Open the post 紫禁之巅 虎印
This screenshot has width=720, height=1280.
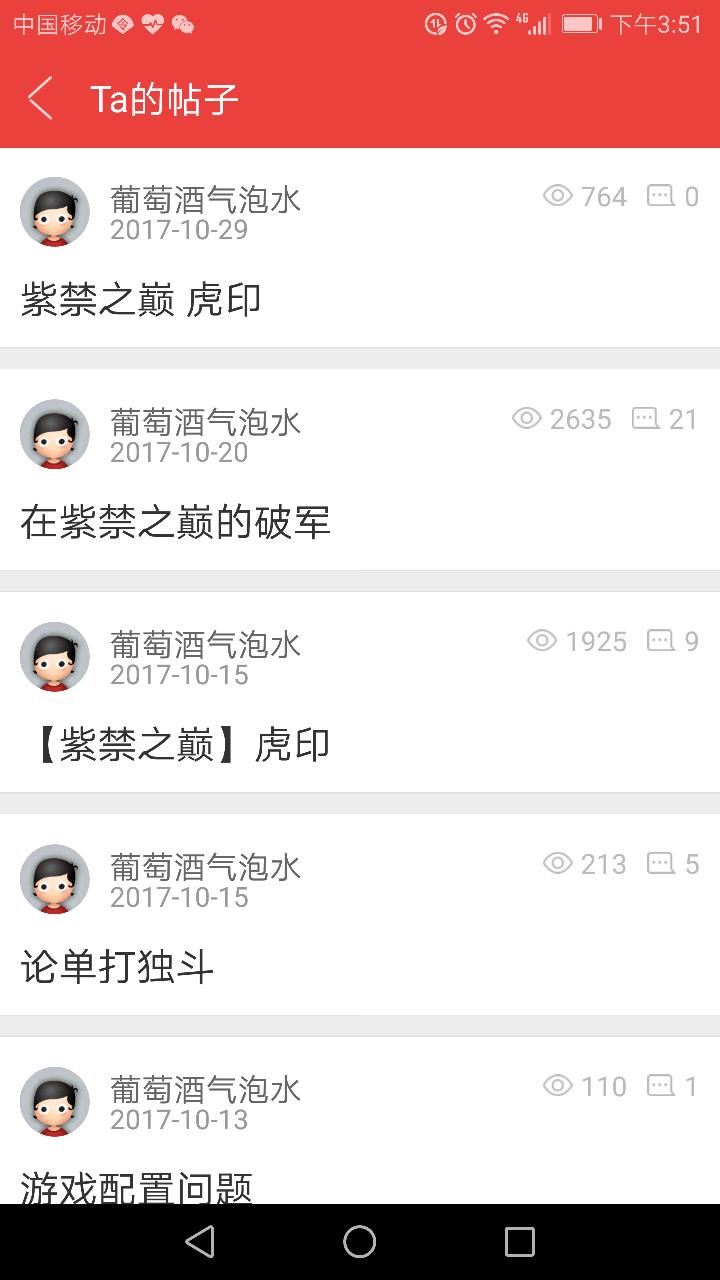click(141, 300)
